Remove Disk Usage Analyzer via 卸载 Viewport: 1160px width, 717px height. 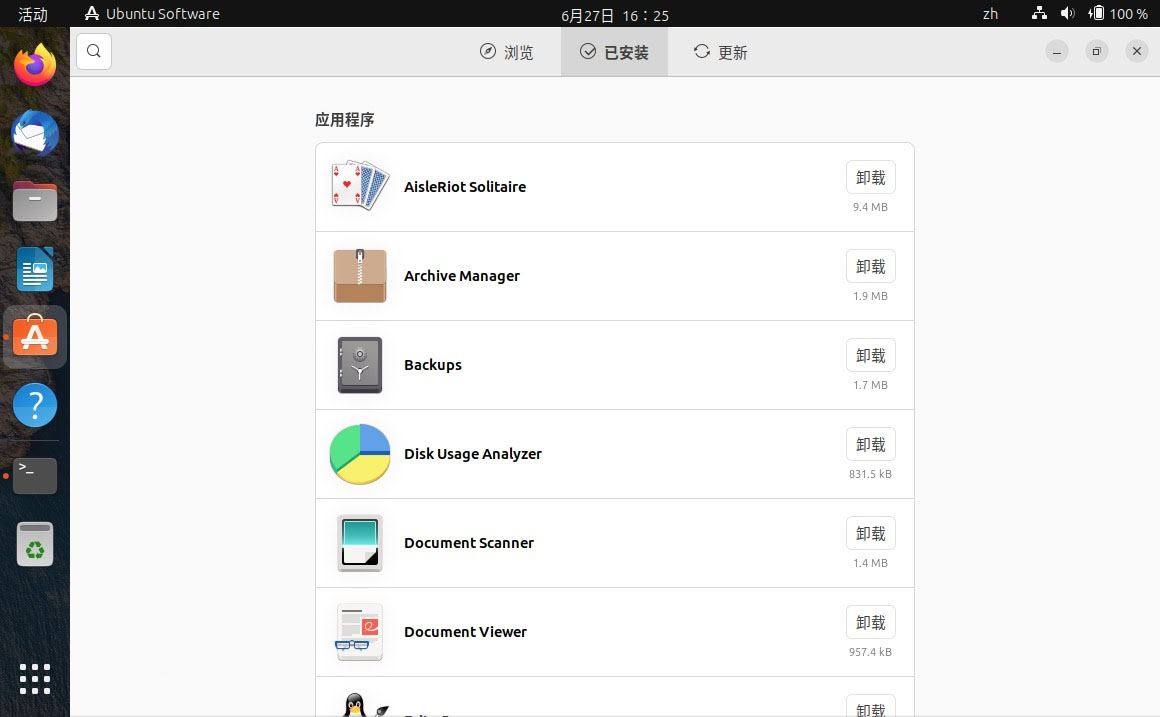(x=870, y=445)
